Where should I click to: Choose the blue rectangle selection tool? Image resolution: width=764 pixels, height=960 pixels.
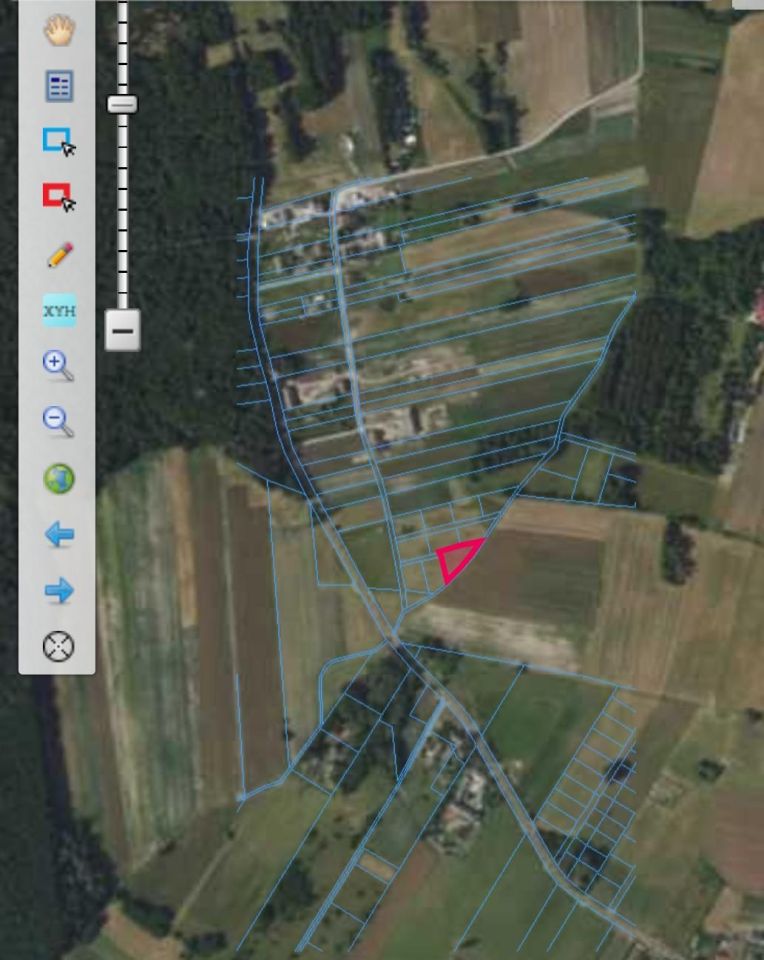click(x=59, y=141)
